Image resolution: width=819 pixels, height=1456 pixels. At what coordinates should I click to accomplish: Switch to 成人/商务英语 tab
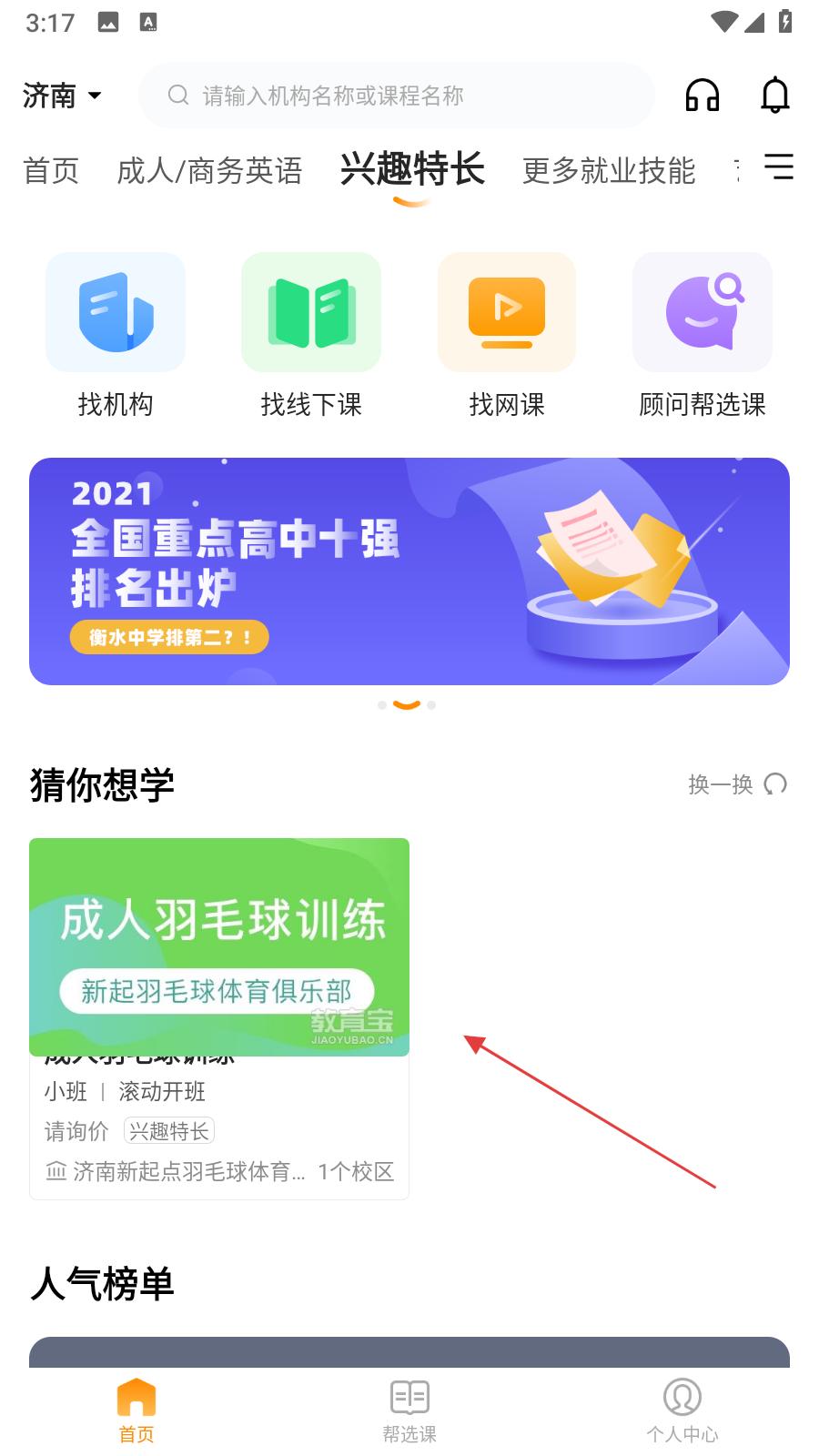209,171
